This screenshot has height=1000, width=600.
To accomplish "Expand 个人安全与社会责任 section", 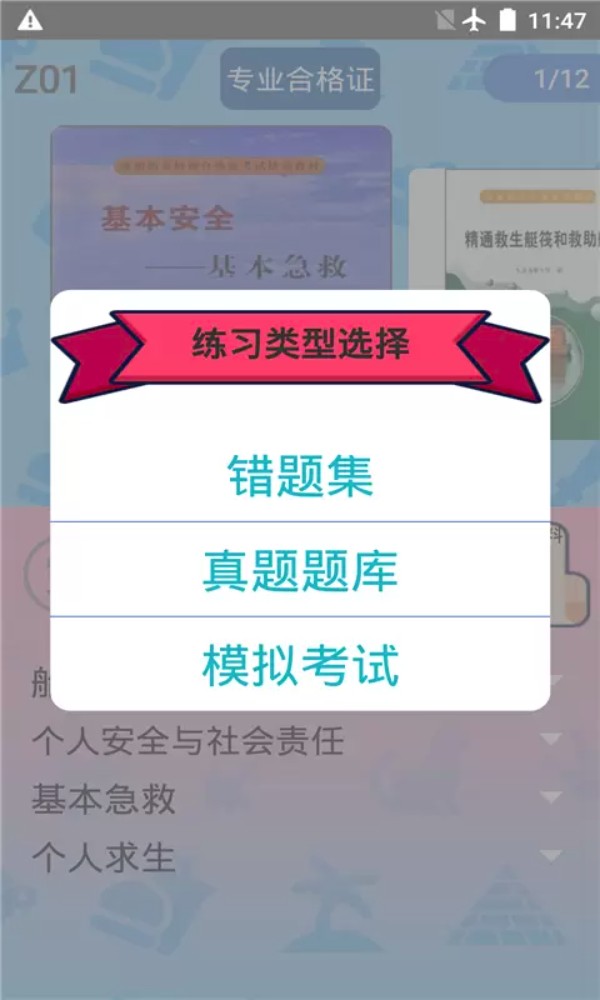I will coord(300,741).
